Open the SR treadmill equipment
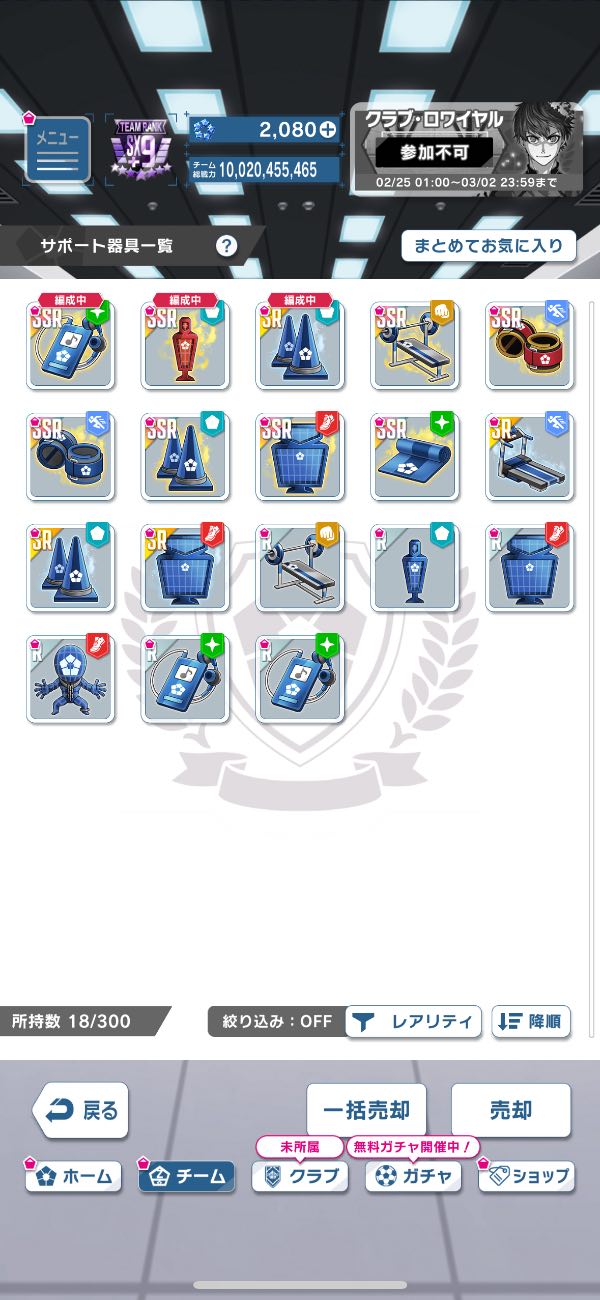This screenshot has width=600, height=1300. (x=528, y=457)
